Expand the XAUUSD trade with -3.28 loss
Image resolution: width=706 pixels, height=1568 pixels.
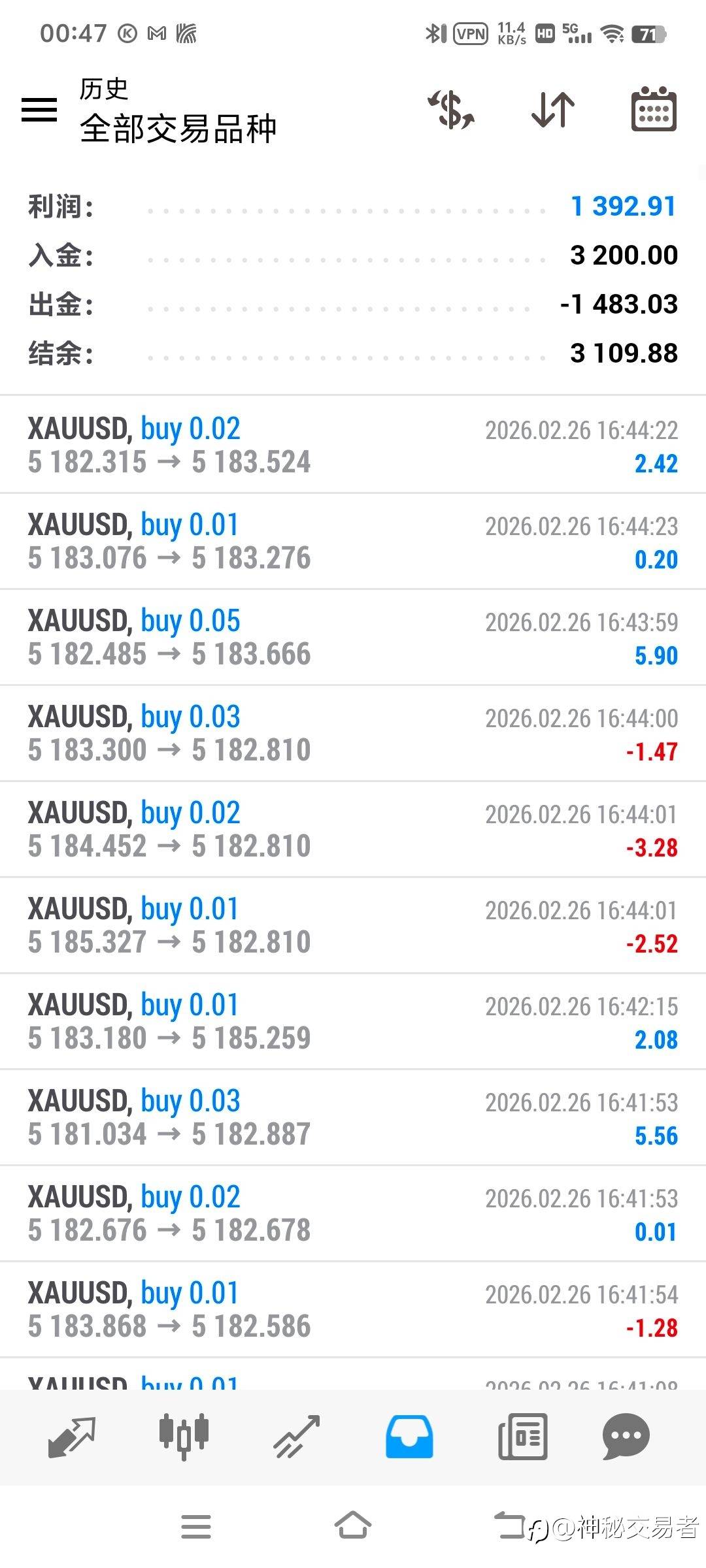[353, 829]
